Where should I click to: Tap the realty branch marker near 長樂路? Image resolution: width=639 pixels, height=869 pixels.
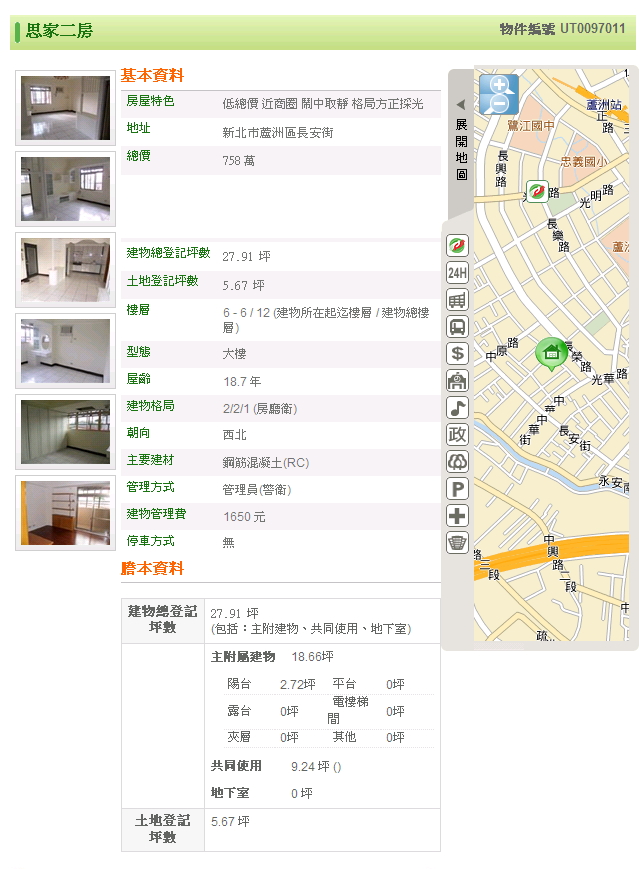(537, 190)
